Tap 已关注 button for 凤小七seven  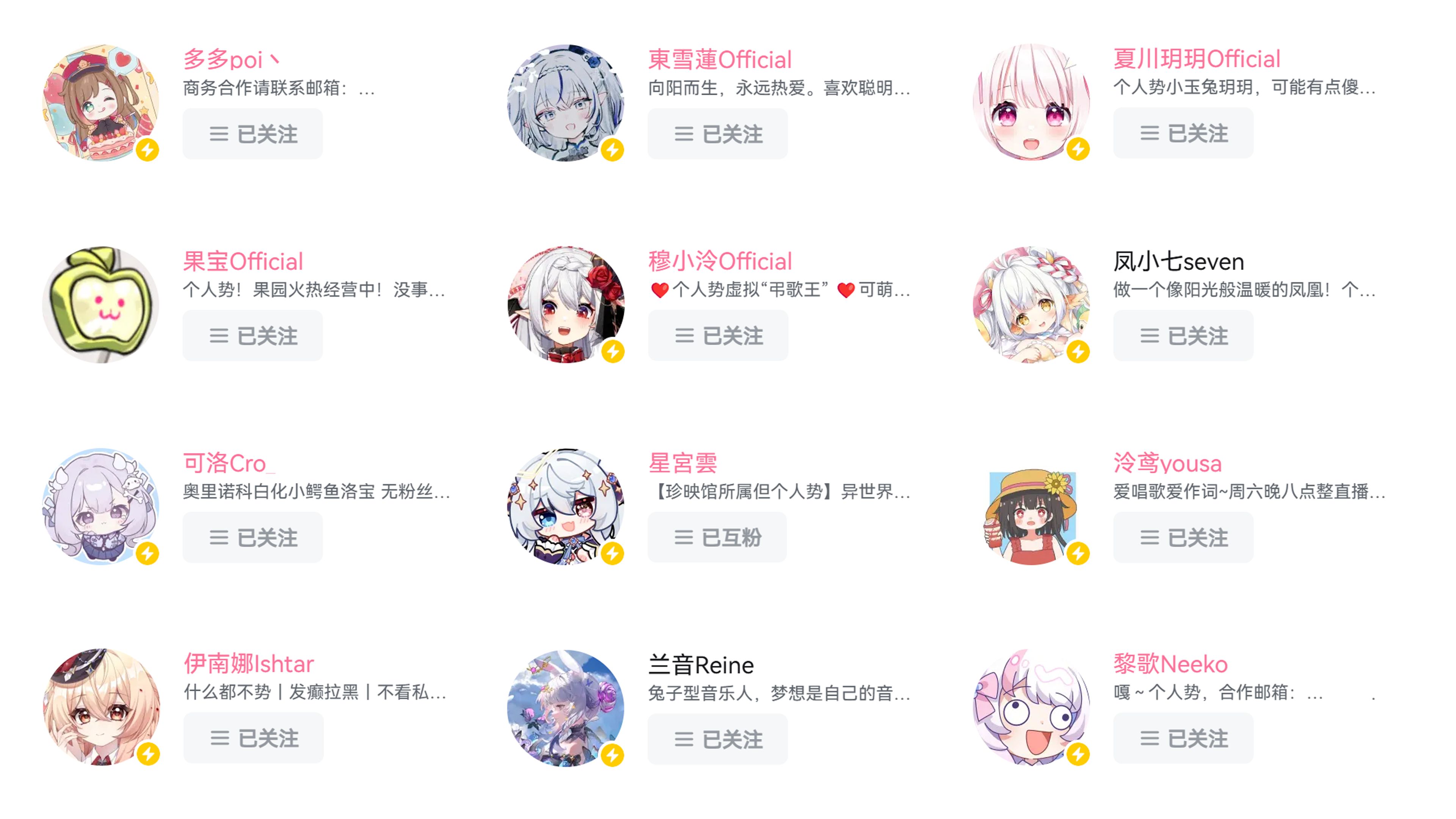coord(1183,336)
